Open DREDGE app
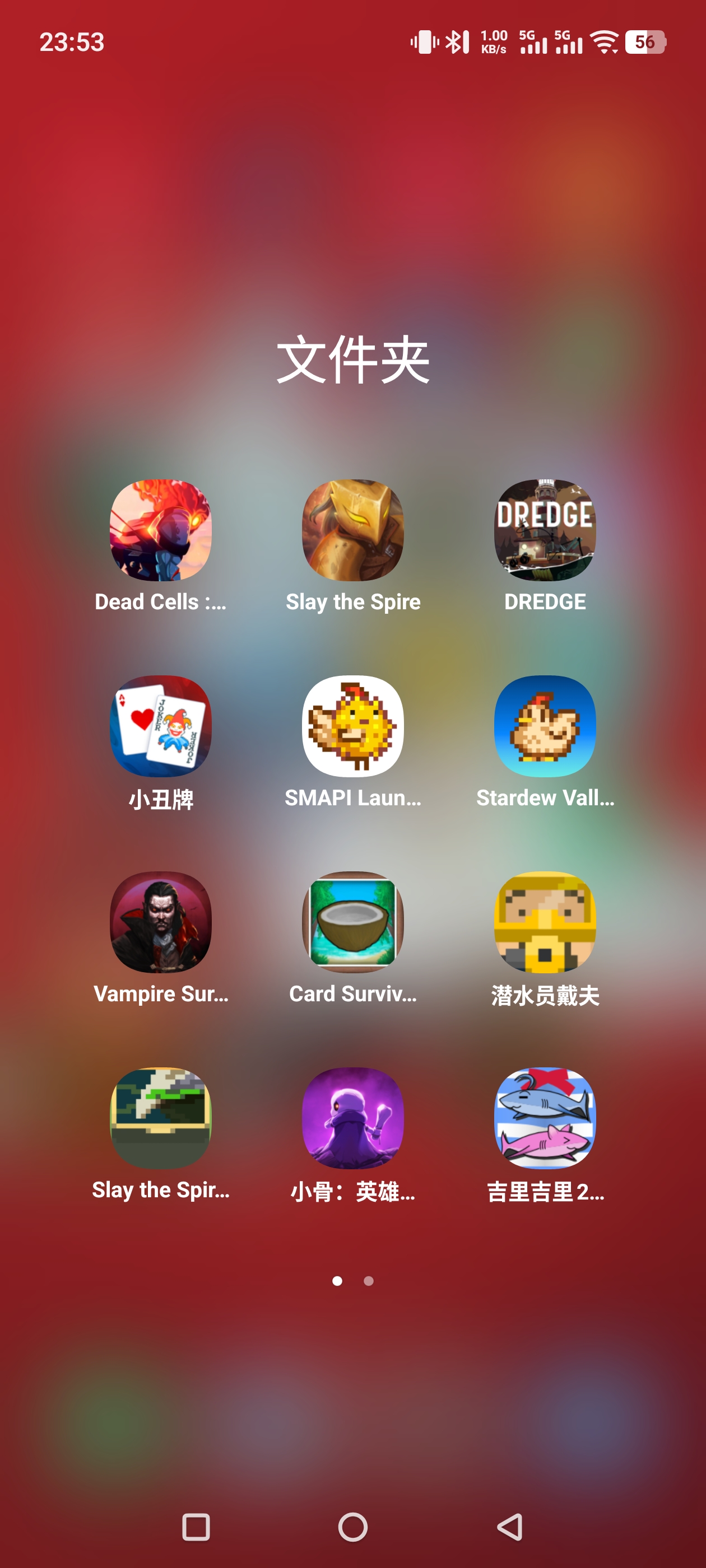706x1568 pixels. (545, 530)
